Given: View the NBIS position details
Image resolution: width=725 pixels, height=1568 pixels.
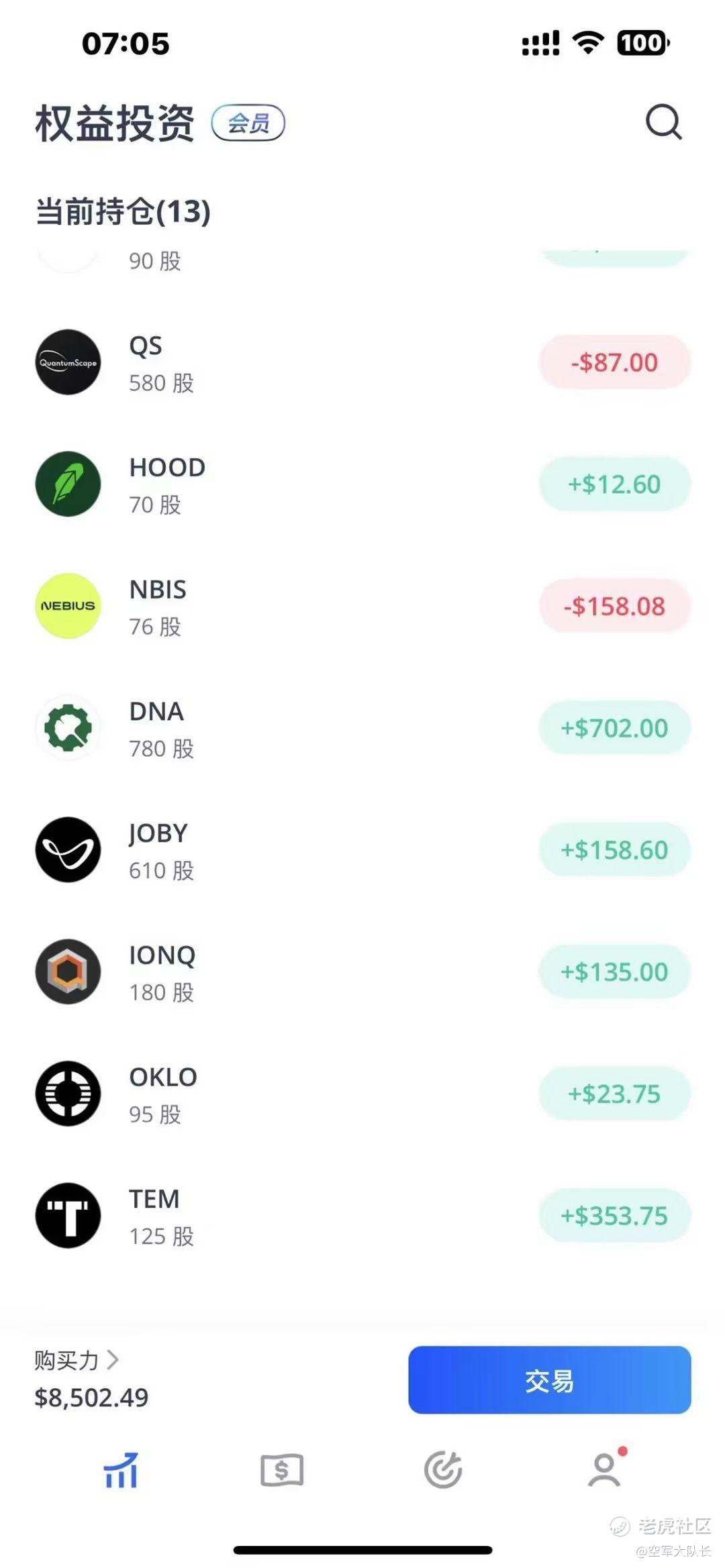Looking at the screenshot, I should [362, 607].
